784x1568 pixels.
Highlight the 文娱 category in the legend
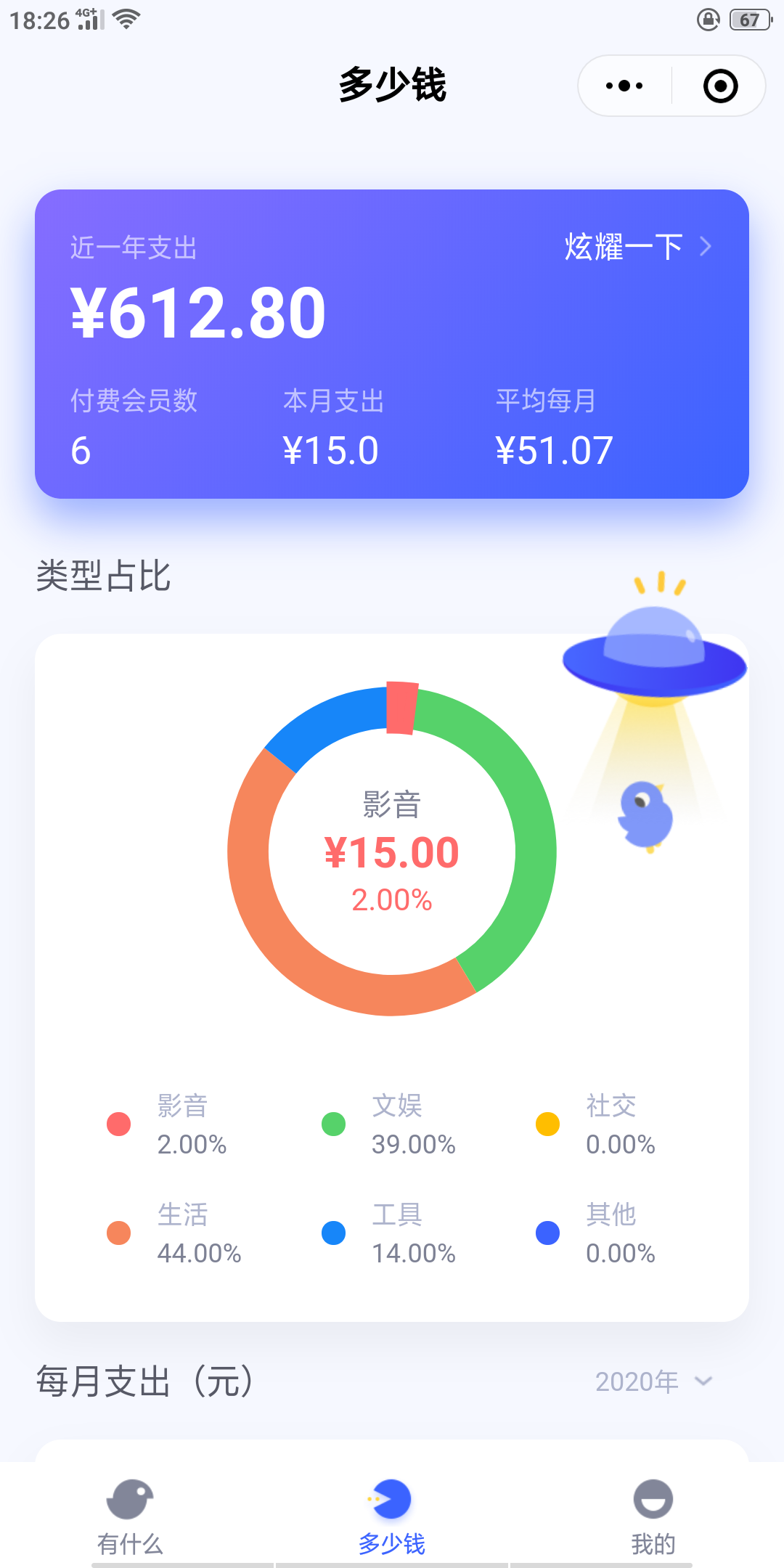(390, 1124)
